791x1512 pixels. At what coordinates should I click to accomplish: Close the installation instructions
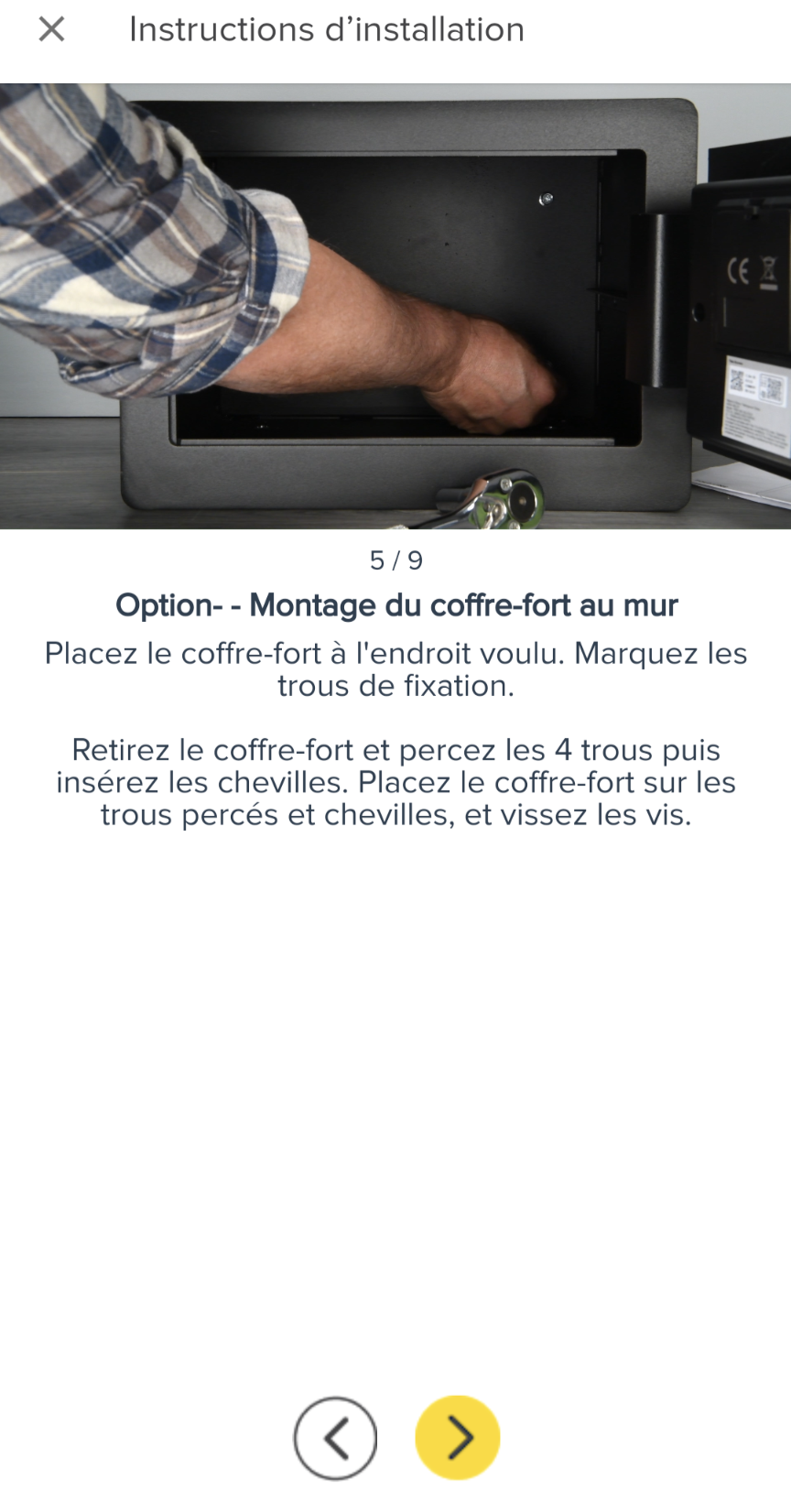click(x=51, y=29)
